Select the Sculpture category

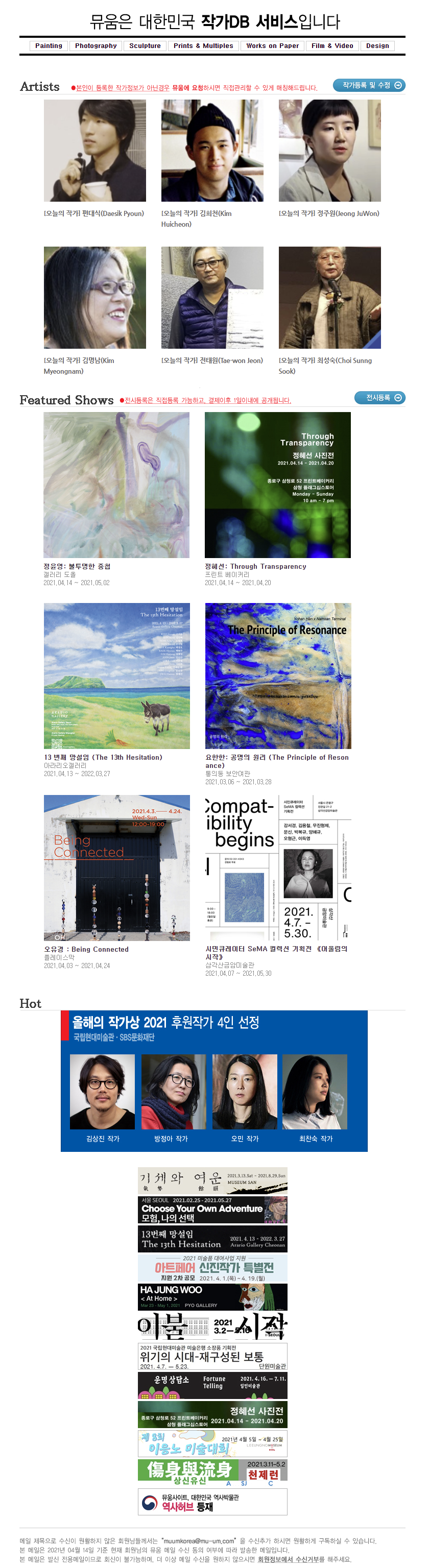point(145,45)
